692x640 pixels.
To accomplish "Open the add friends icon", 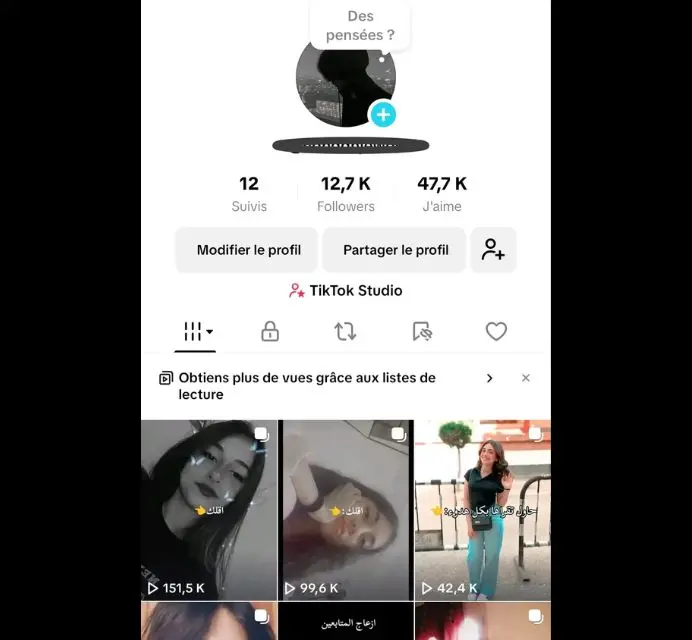I will 493,250.
